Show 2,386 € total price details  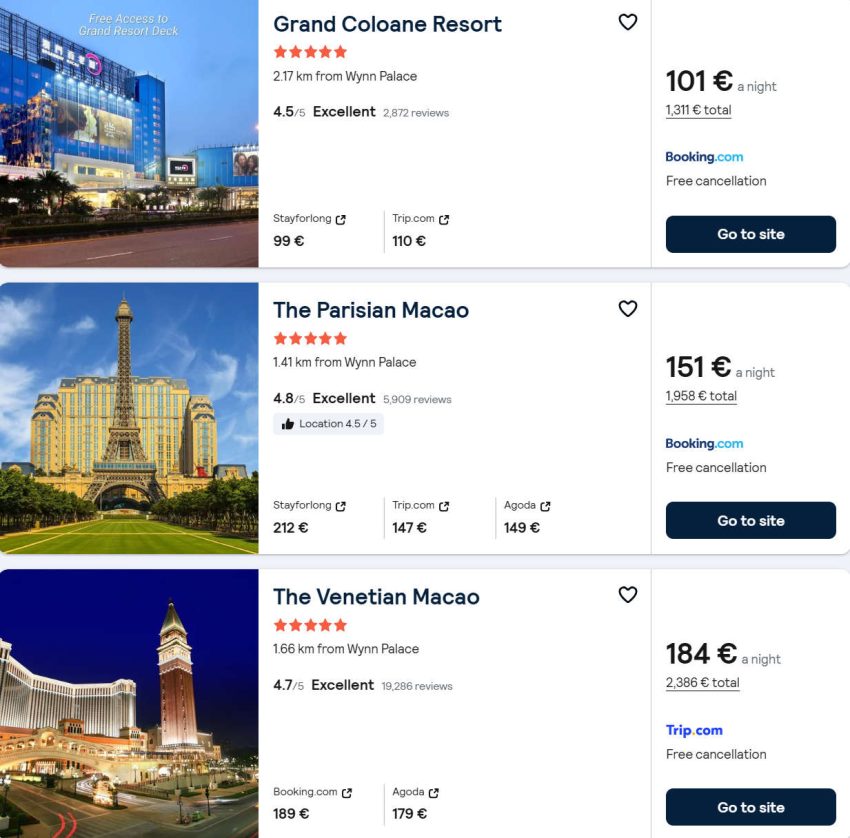703,683
